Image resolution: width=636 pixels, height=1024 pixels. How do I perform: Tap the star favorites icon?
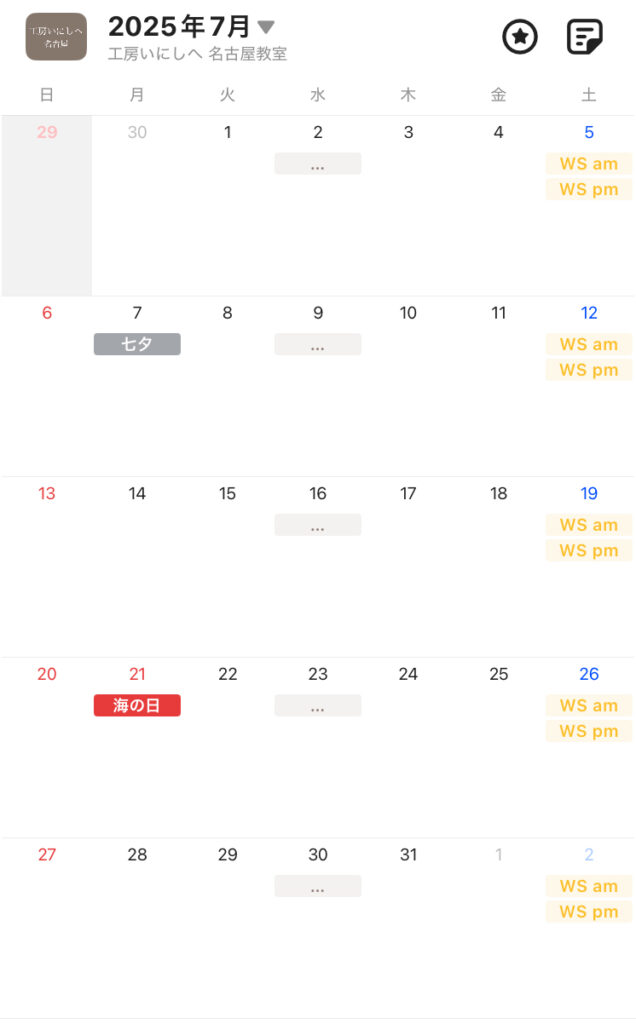pos(520,37)
